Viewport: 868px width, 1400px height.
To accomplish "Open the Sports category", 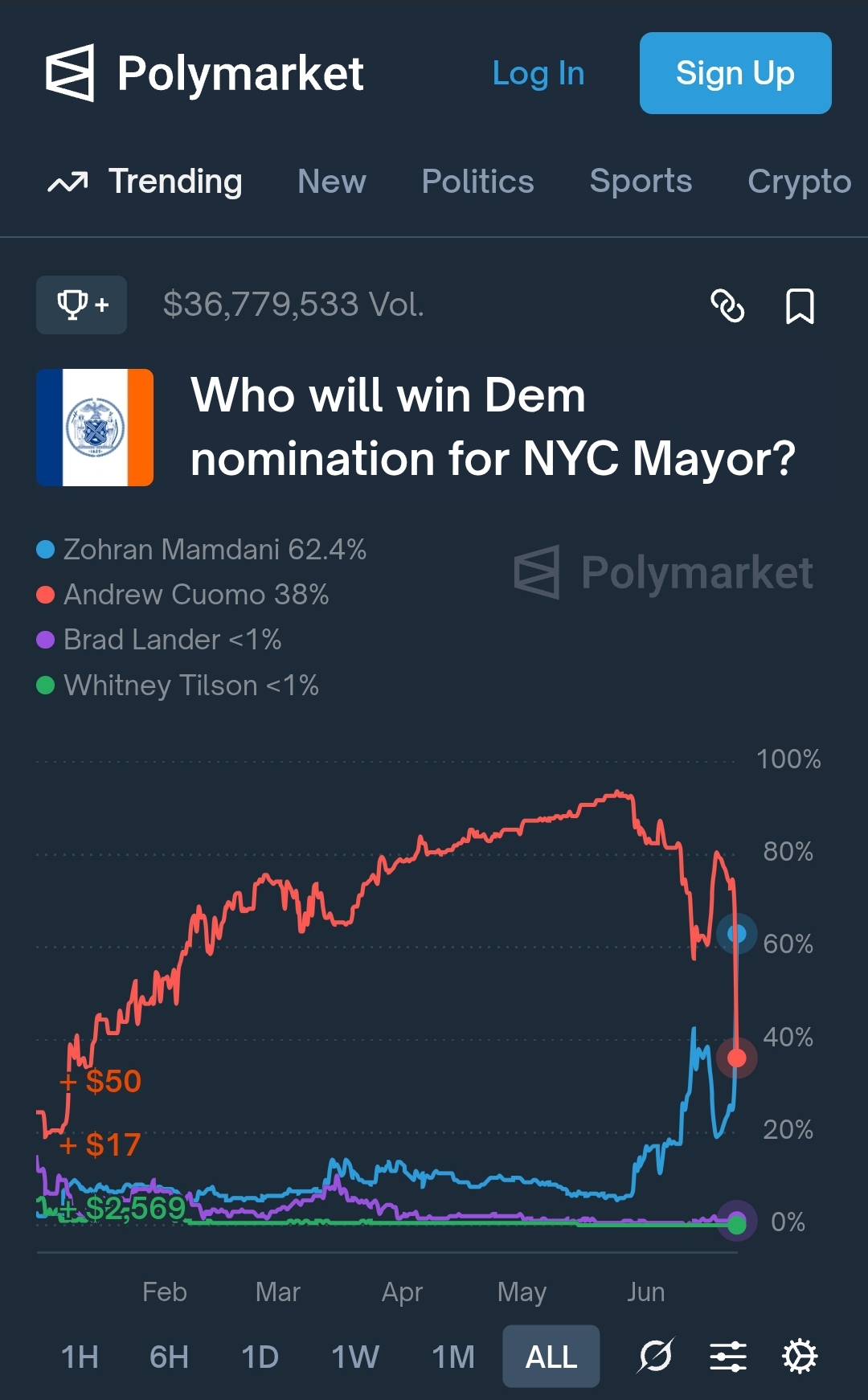I will coord(641,182).
